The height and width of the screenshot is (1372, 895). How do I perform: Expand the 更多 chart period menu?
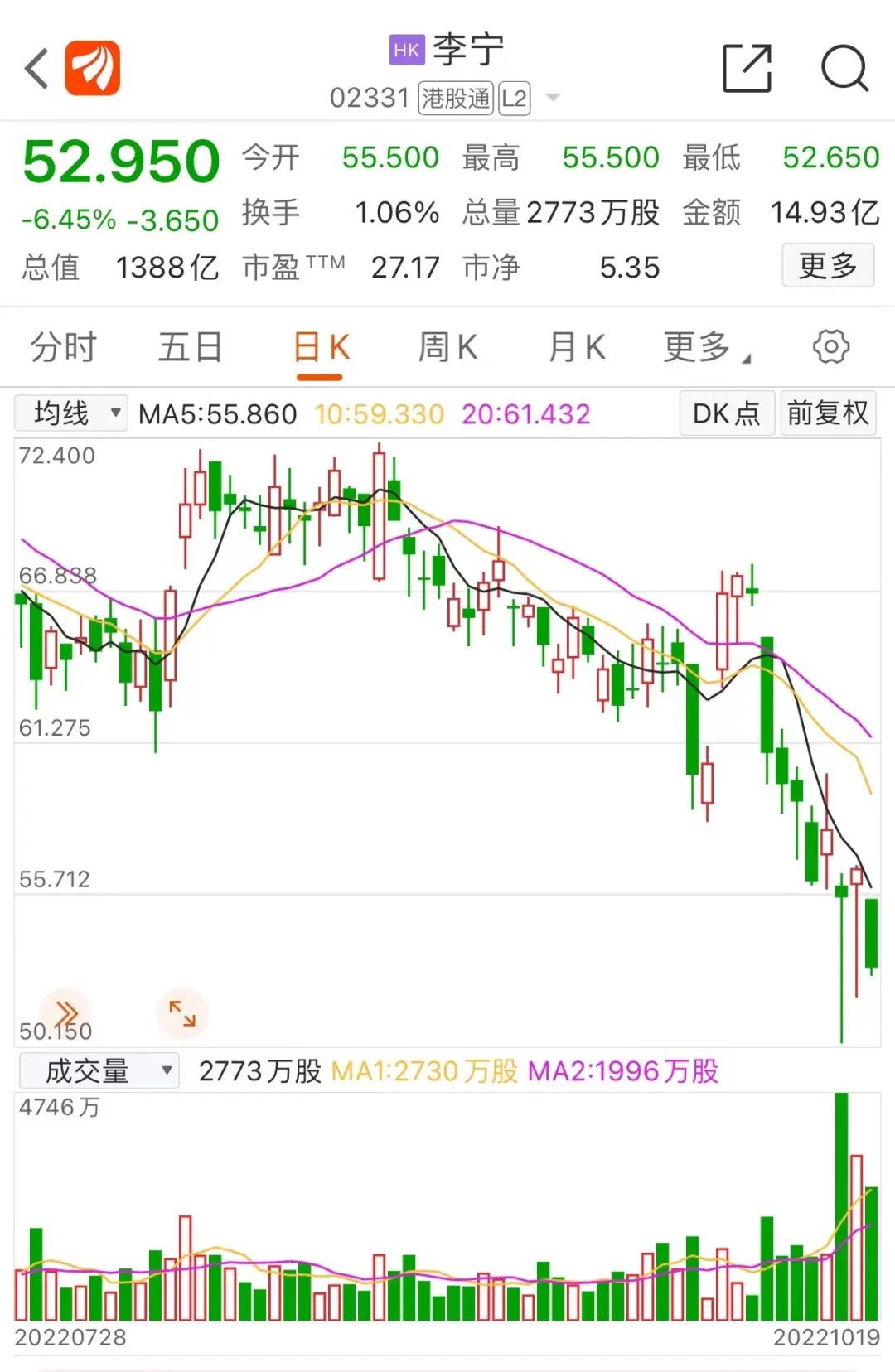click(704, 347)
